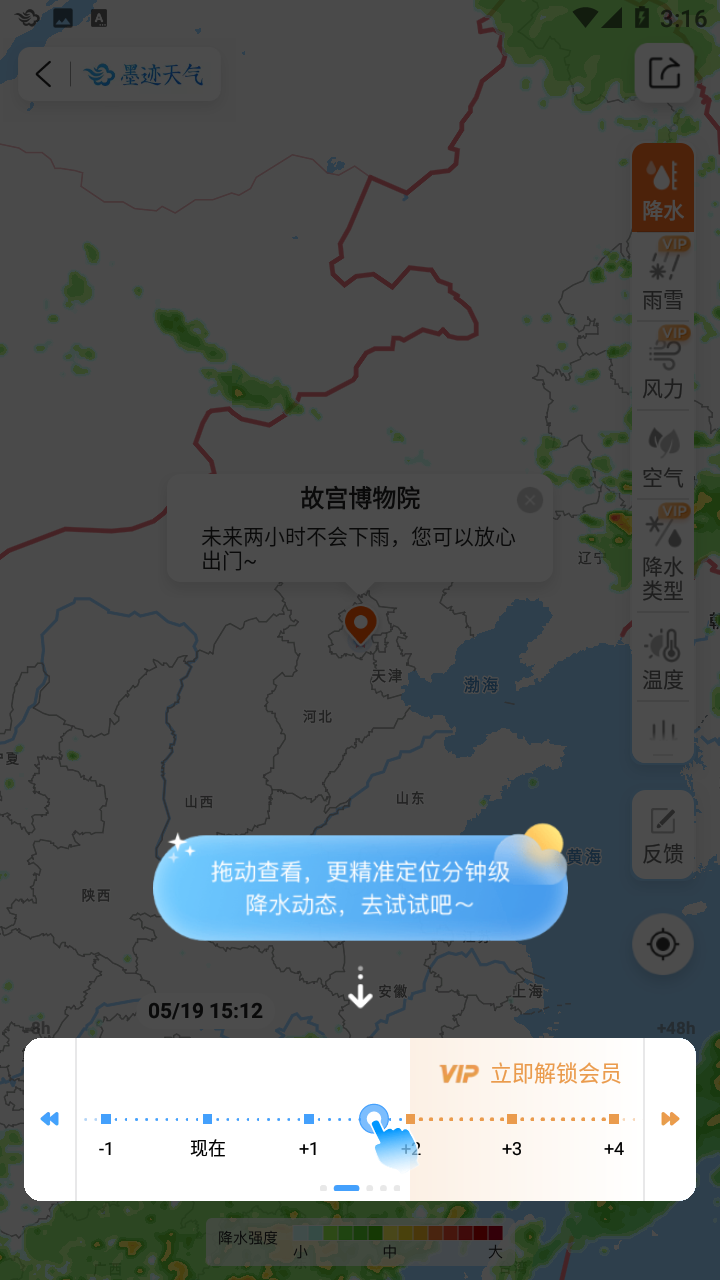Image resolution: width=720 pixels, height=1280 pixels.
Task: Close the 故宫博物院 info bubble
Action: coord(530,500)
